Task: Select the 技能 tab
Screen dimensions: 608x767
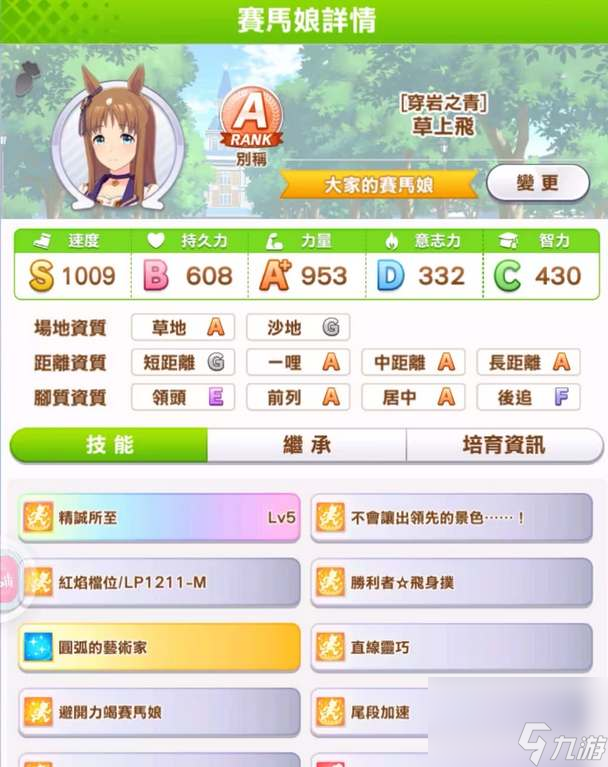Action: pos(109,445)
